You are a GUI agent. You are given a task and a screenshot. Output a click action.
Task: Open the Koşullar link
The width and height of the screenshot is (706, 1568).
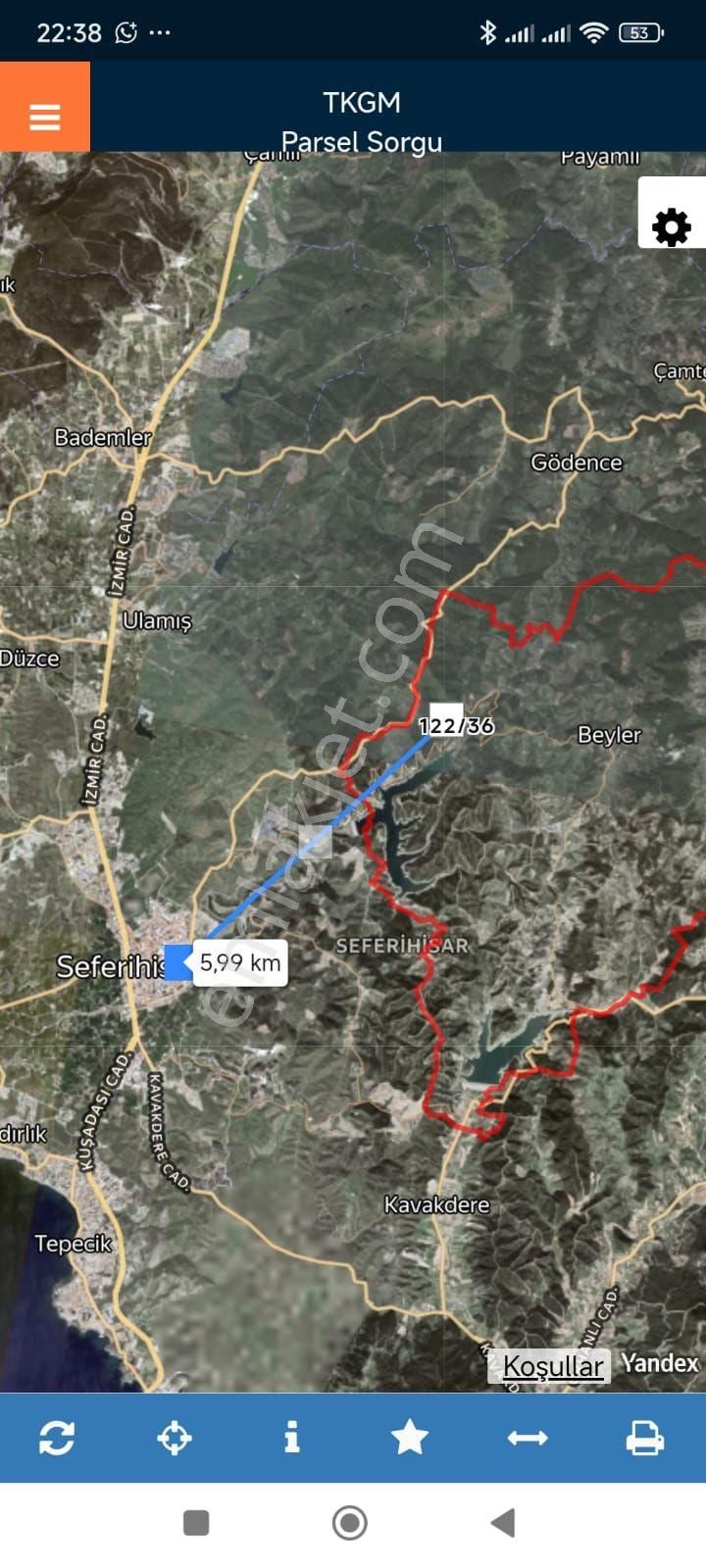coord(552,1365)
